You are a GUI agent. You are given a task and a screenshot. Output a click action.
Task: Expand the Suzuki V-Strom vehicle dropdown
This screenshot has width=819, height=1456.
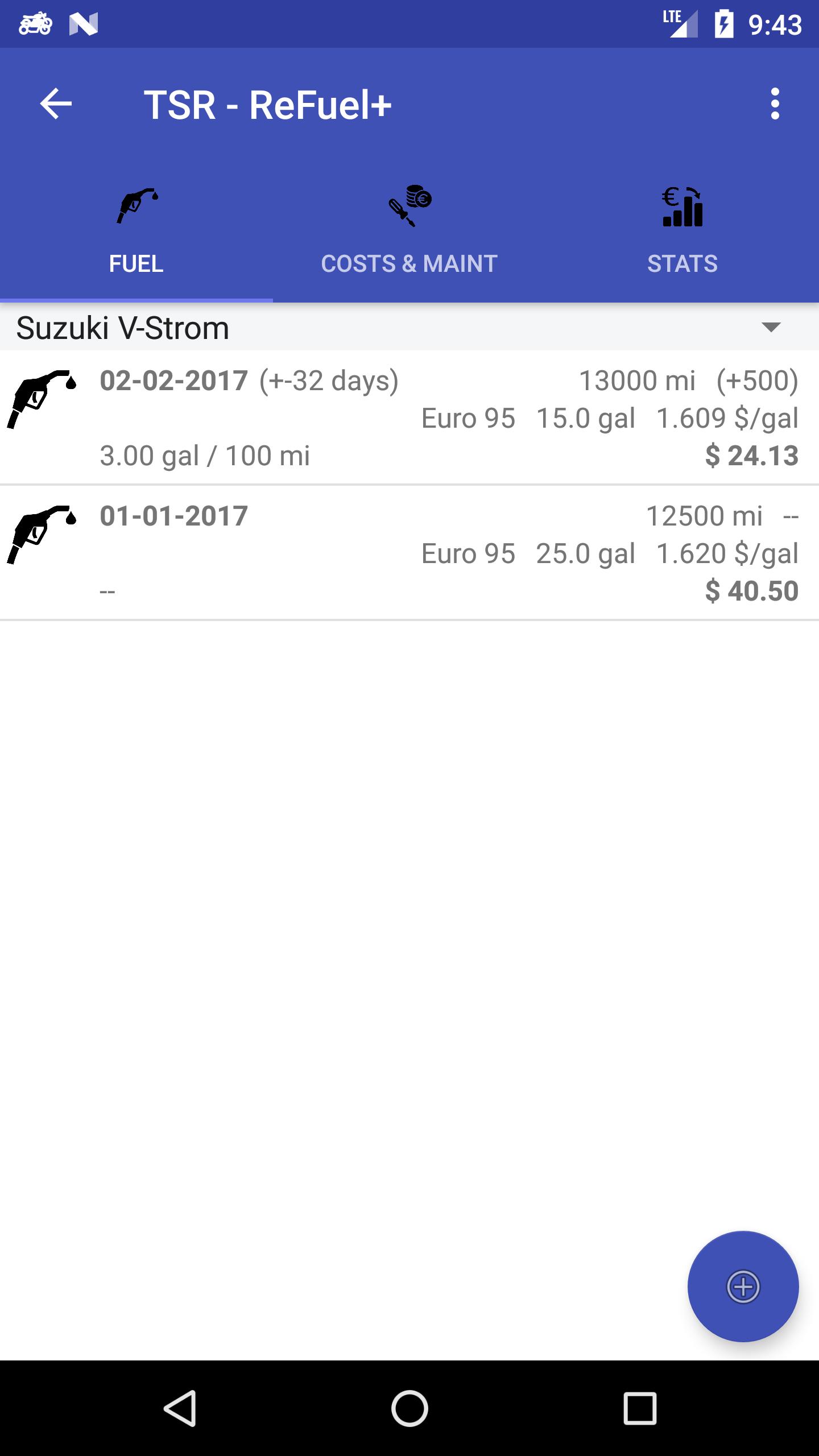coord(771,327)
